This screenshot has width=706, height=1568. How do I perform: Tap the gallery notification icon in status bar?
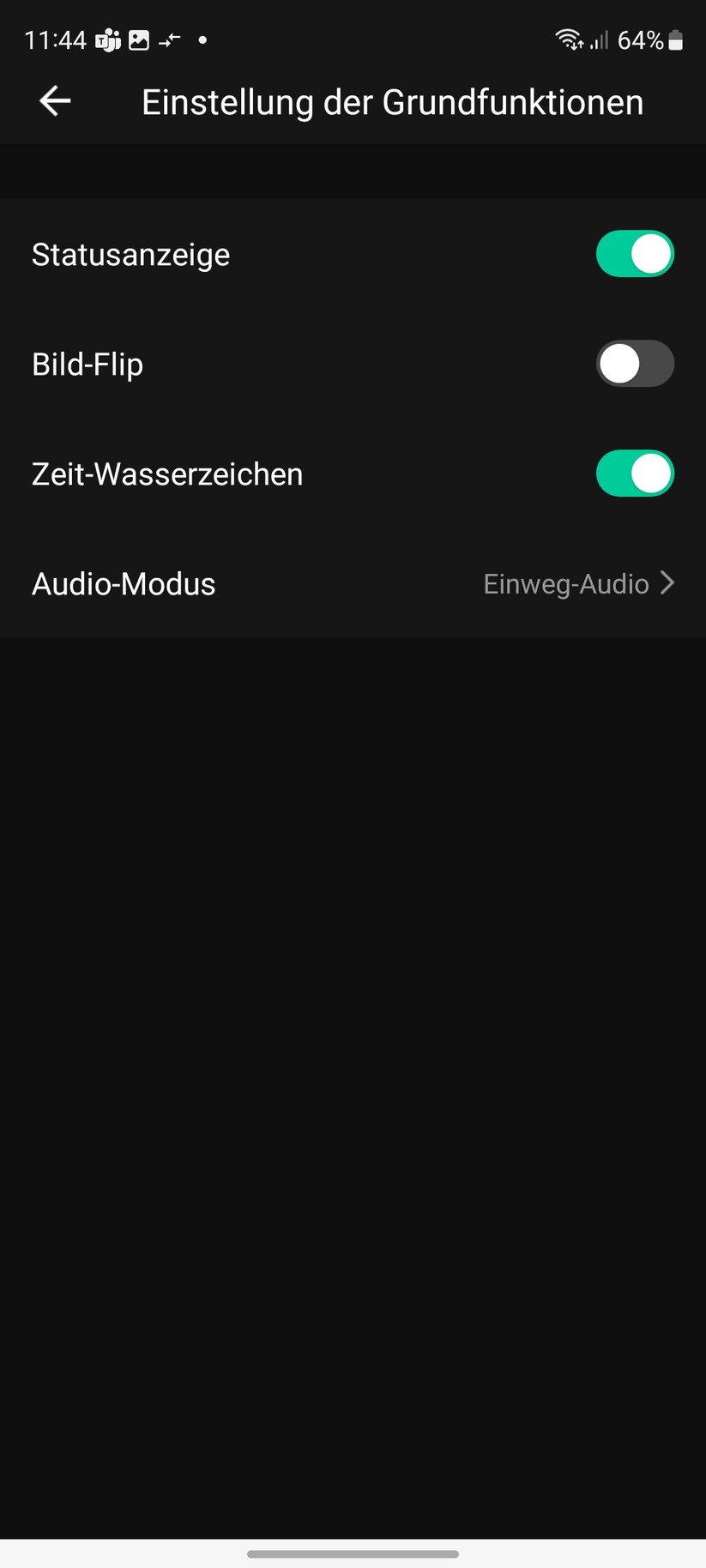tap(139, 39)
